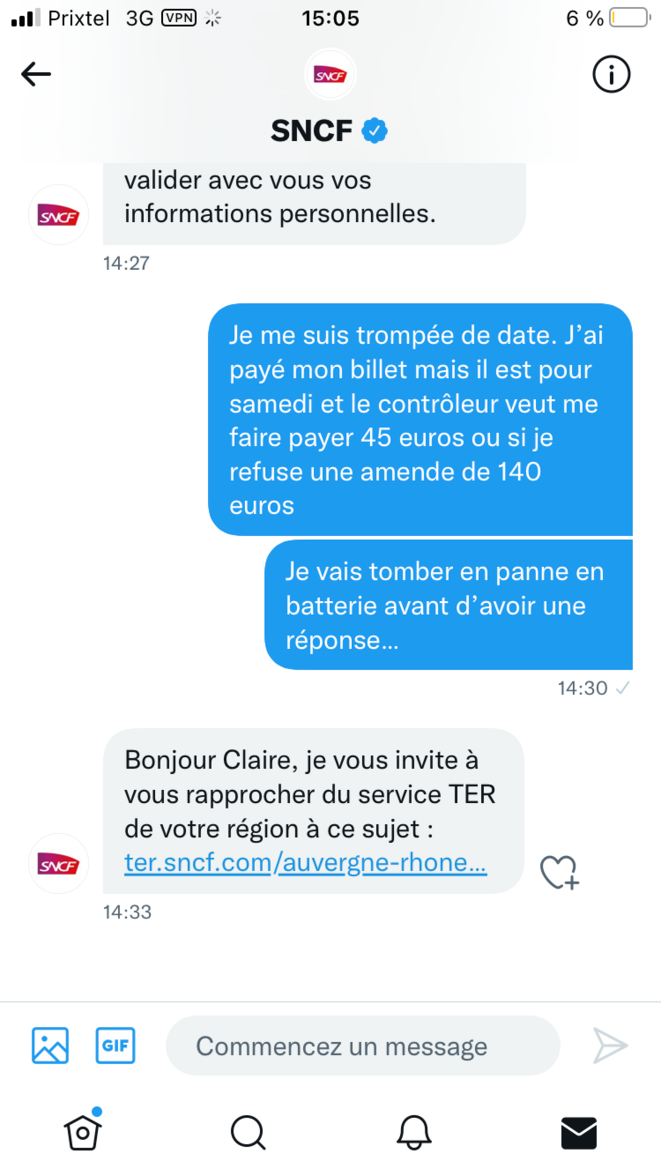Open the GIF picker

coord(115,1046)
